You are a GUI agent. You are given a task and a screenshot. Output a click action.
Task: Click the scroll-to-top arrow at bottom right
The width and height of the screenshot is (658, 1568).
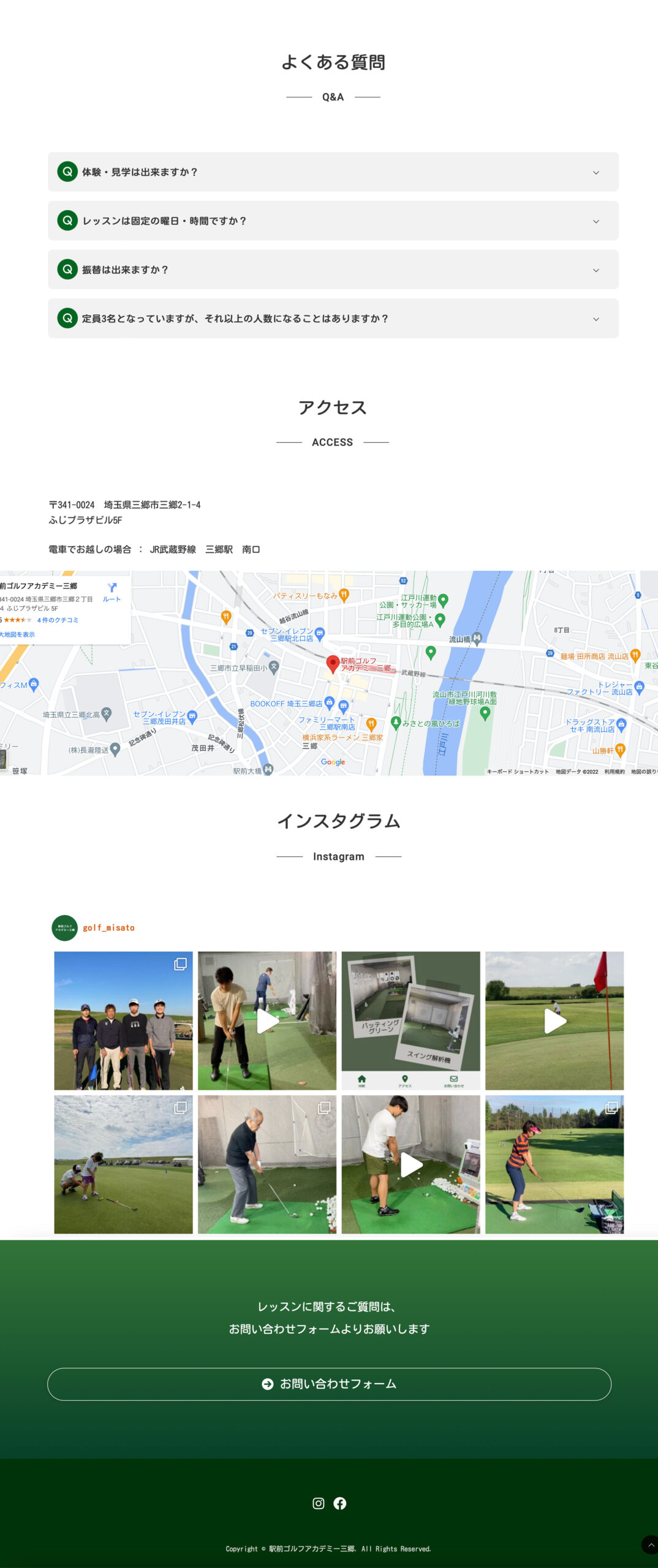[x=652, y=1546]
